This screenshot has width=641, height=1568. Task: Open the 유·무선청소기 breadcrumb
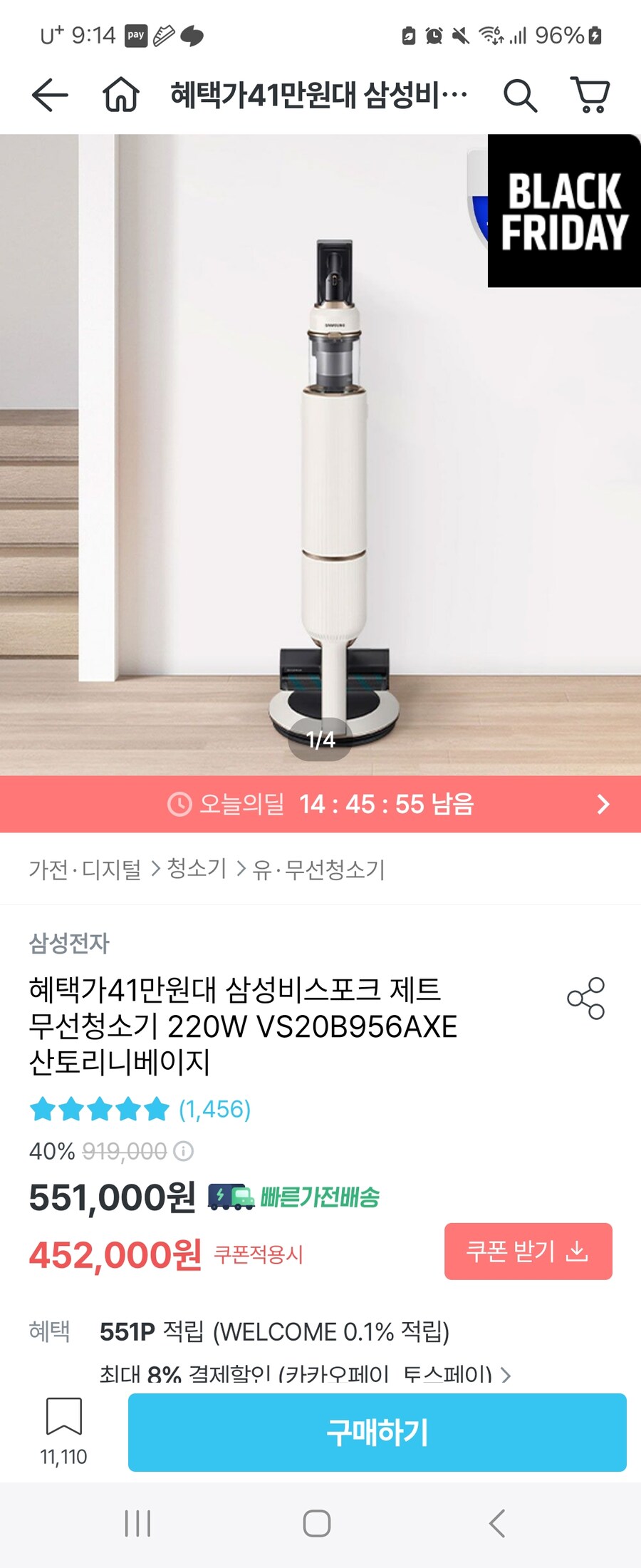point(318,870)
